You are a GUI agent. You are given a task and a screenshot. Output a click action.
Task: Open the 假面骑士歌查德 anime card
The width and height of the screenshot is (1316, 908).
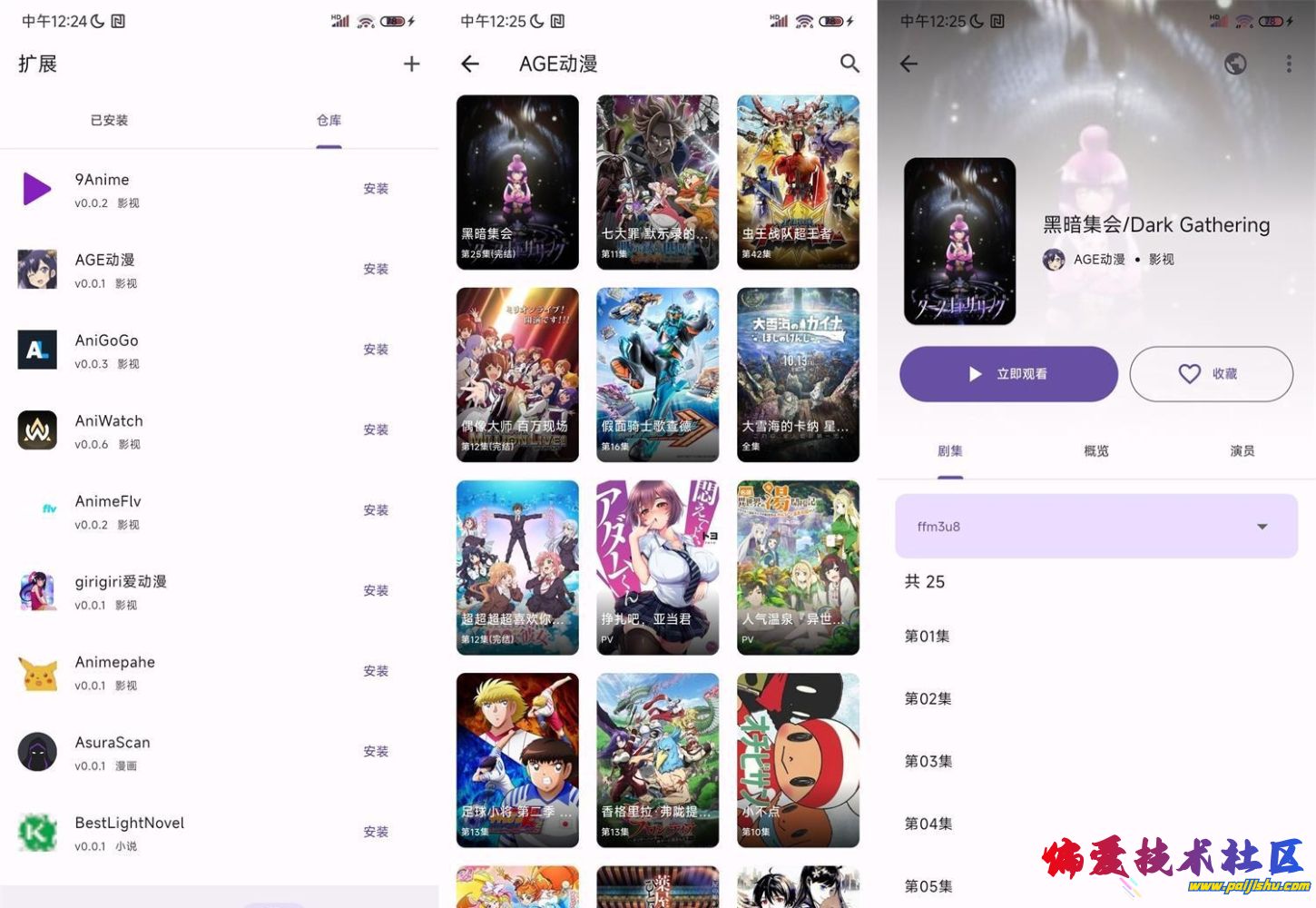[x=657, y=374]
